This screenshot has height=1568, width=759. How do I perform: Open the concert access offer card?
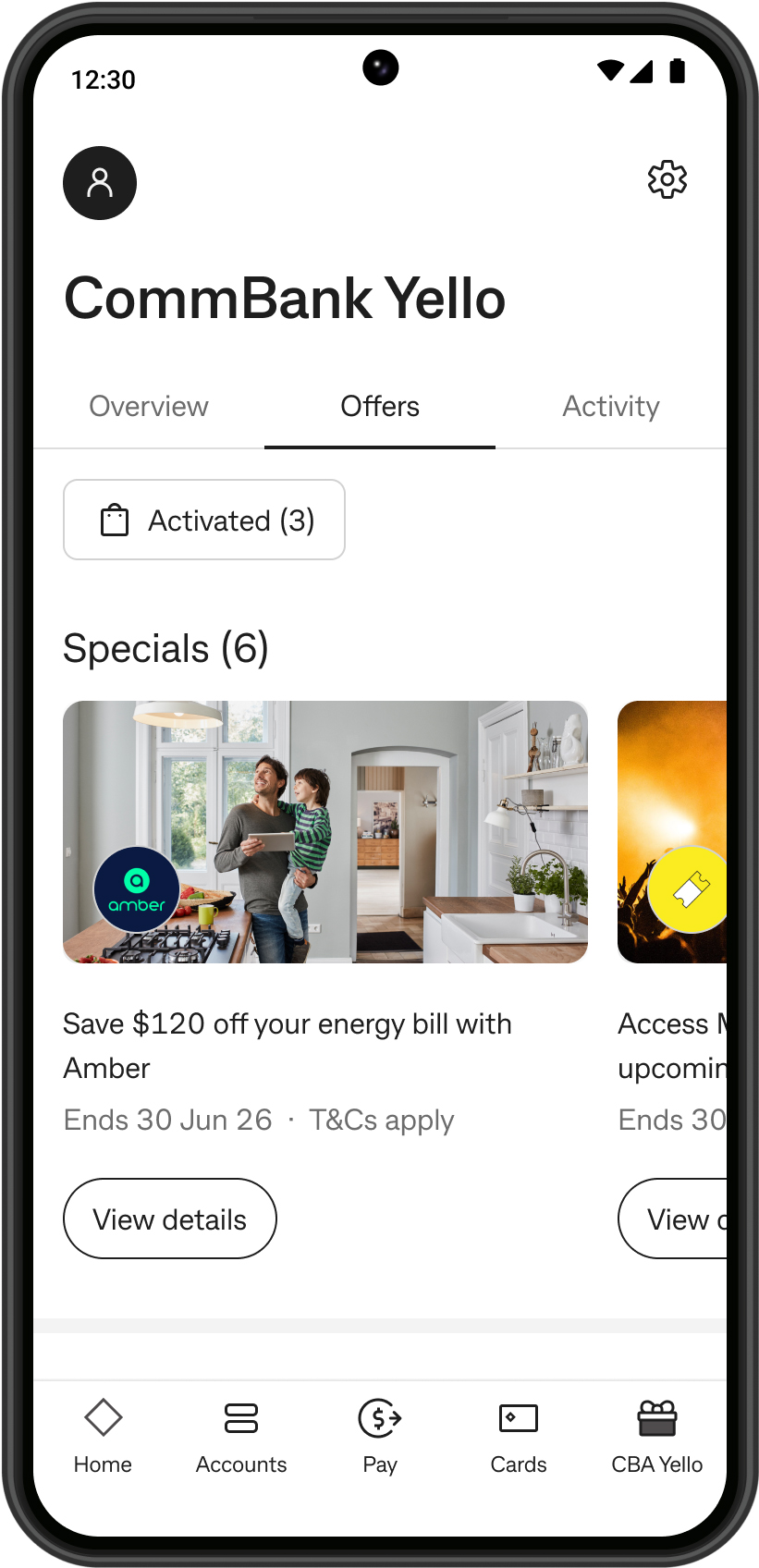click(x=673, y=832)
